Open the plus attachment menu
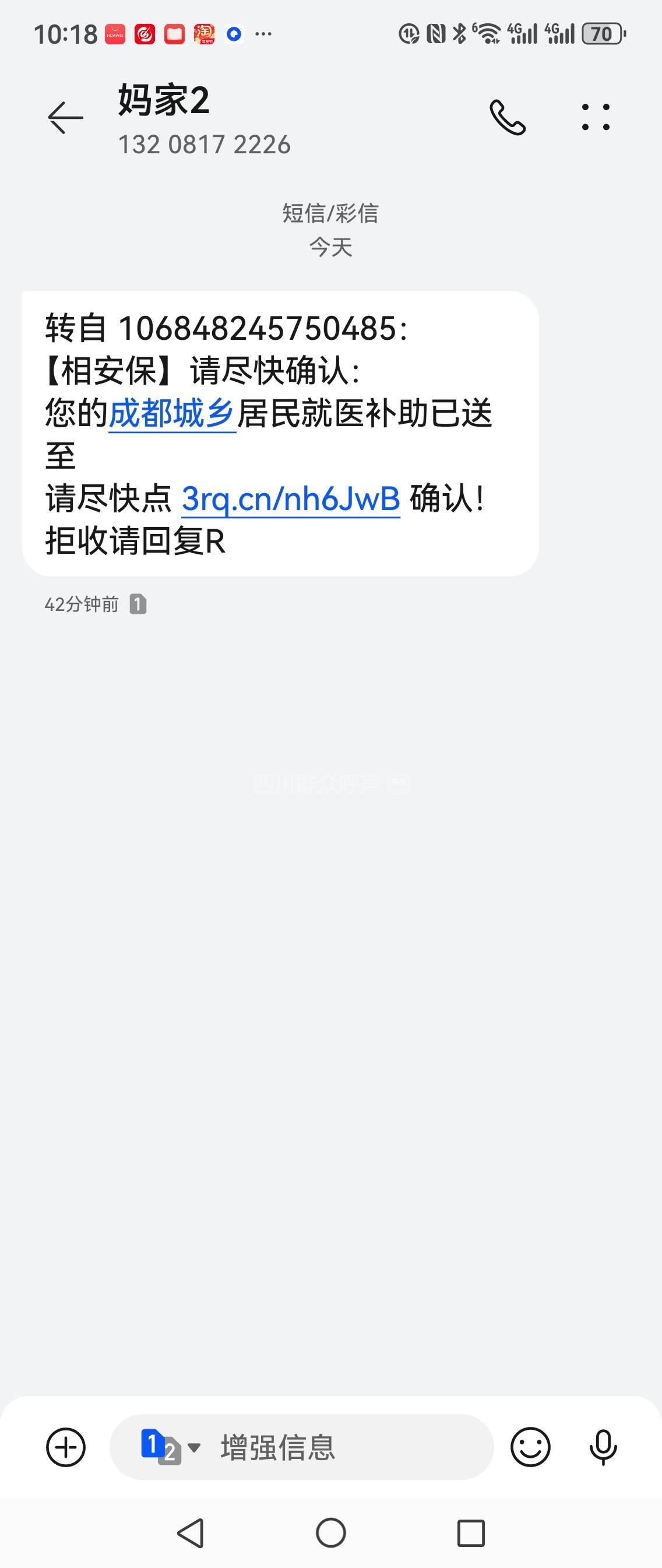 coord(66,1447)
